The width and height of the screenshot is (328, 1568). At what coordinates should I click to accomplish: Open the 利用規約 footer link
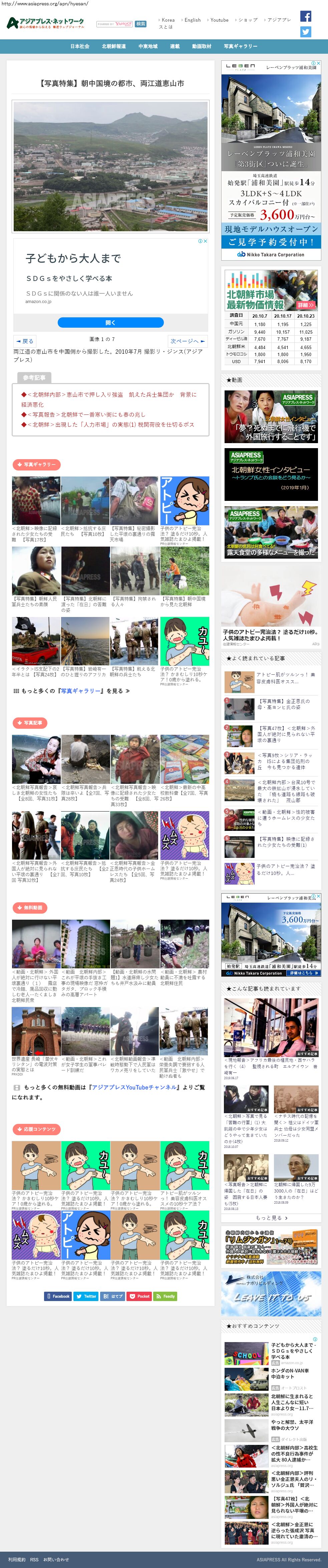pyautogui.click(x=17, y=1559)
